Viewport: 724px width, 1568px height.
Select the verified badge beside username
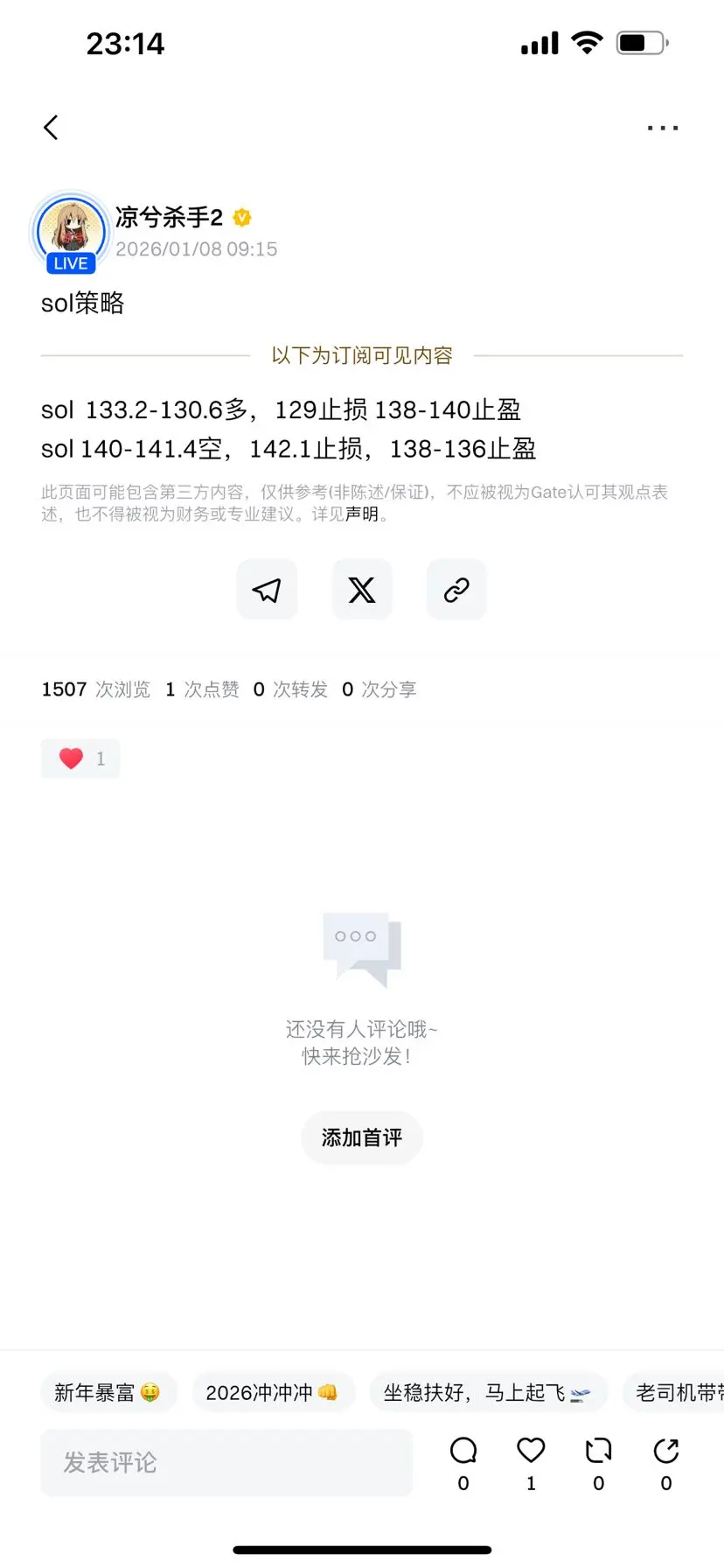242,218
